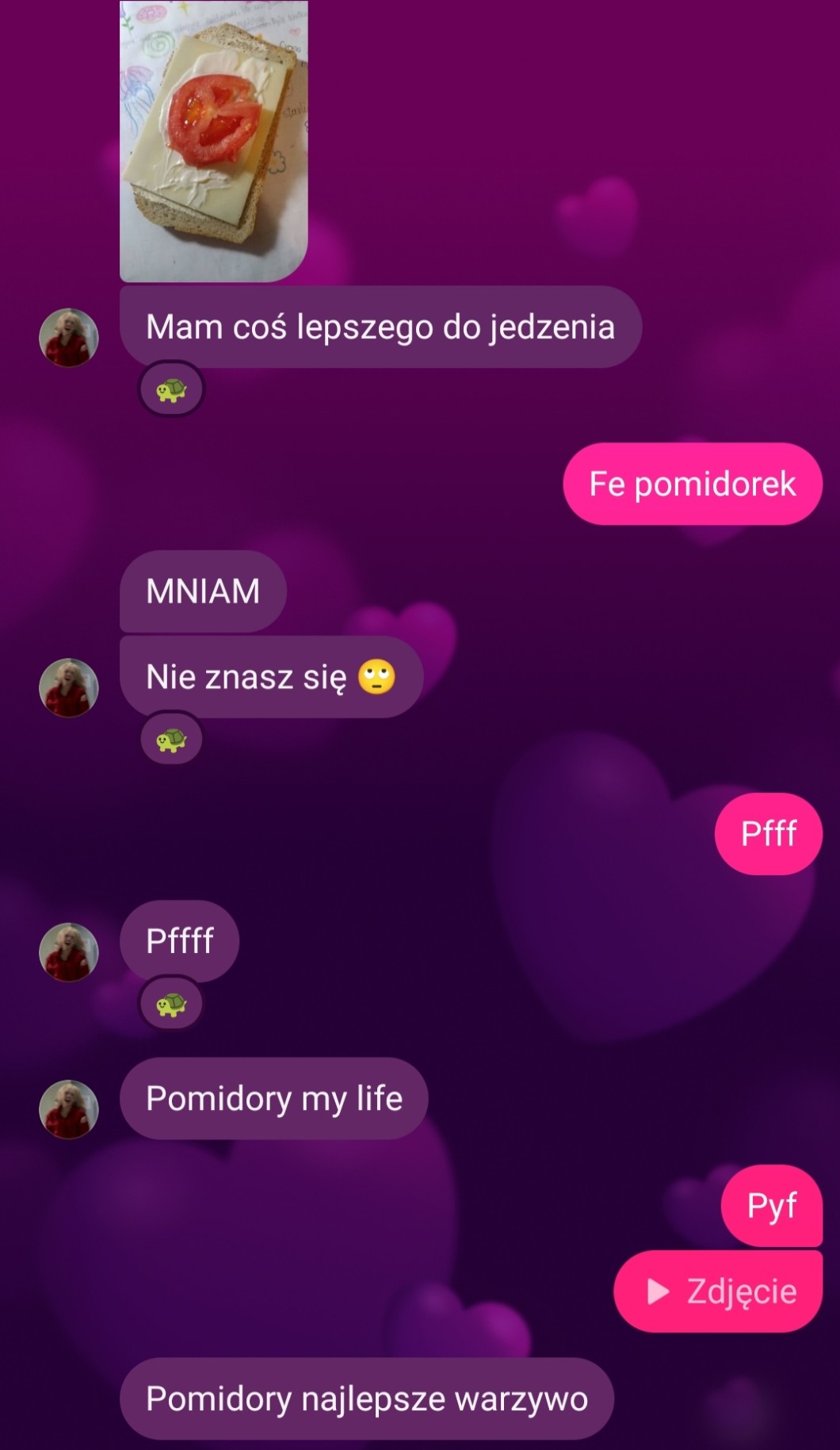The width and height of the screenshot is (840, 1450).
Task: Open sender's avatar next to 'Pomidory my life'
Action: [69, 1109]
